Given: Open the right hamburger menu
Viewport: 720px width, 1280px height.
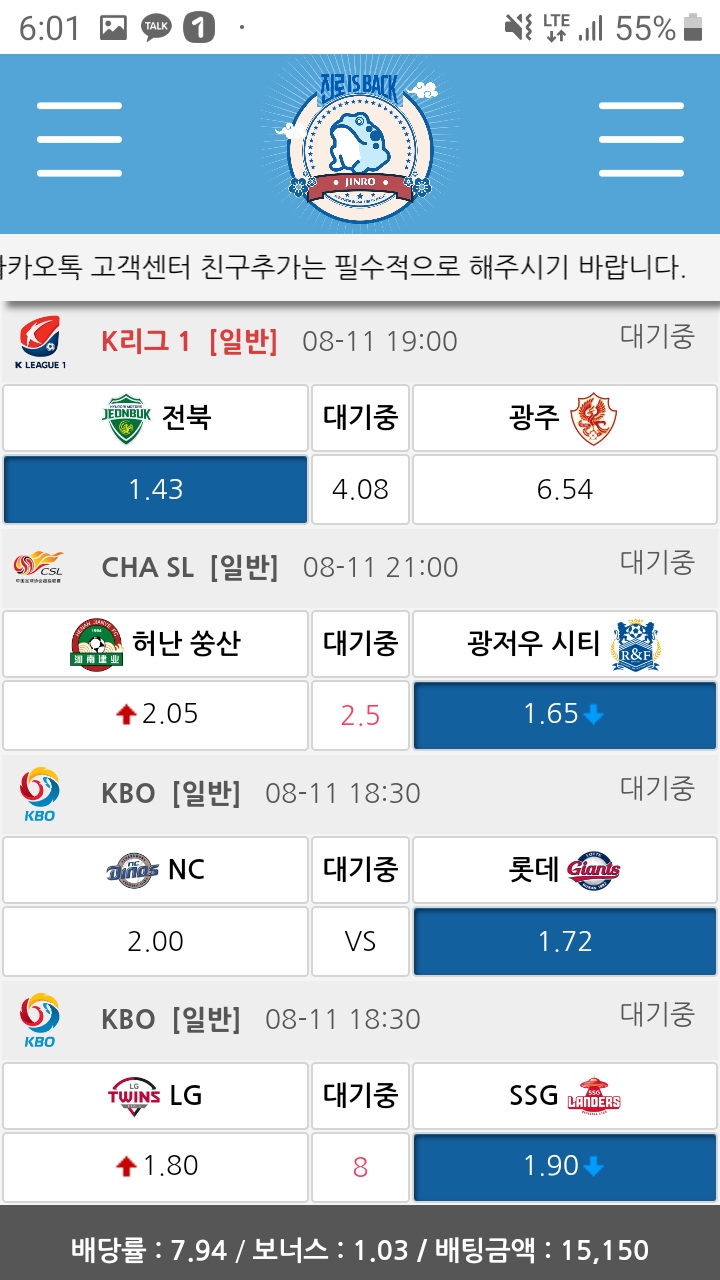Looking at the screenshot, I should pos(640,139).
